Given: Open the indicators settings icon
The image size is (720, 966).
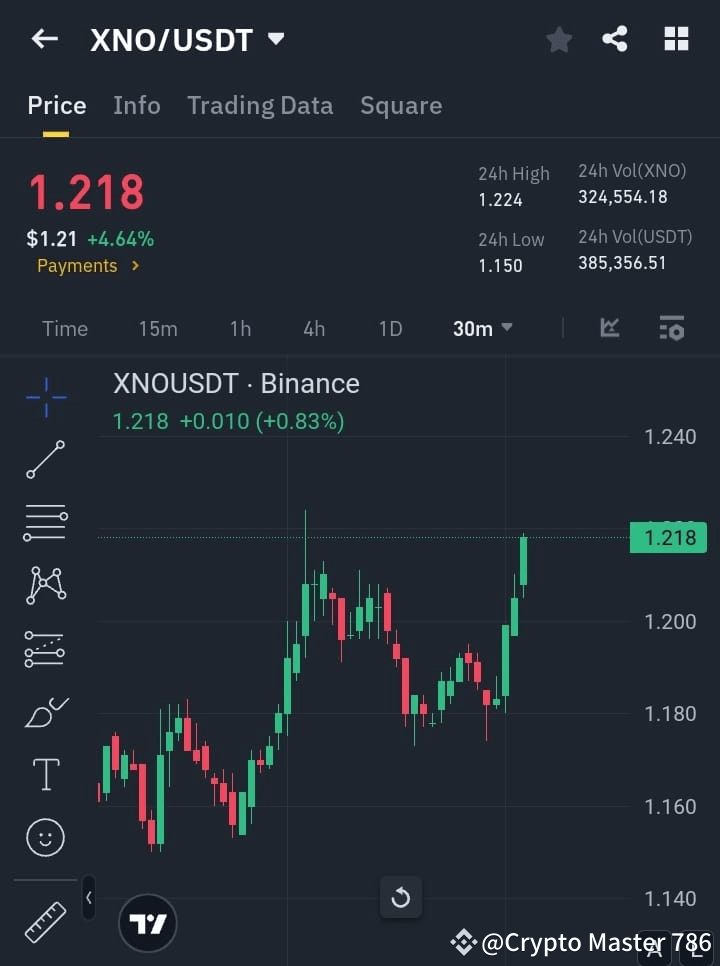Looking at the screenshot, I should pos(671,328).
